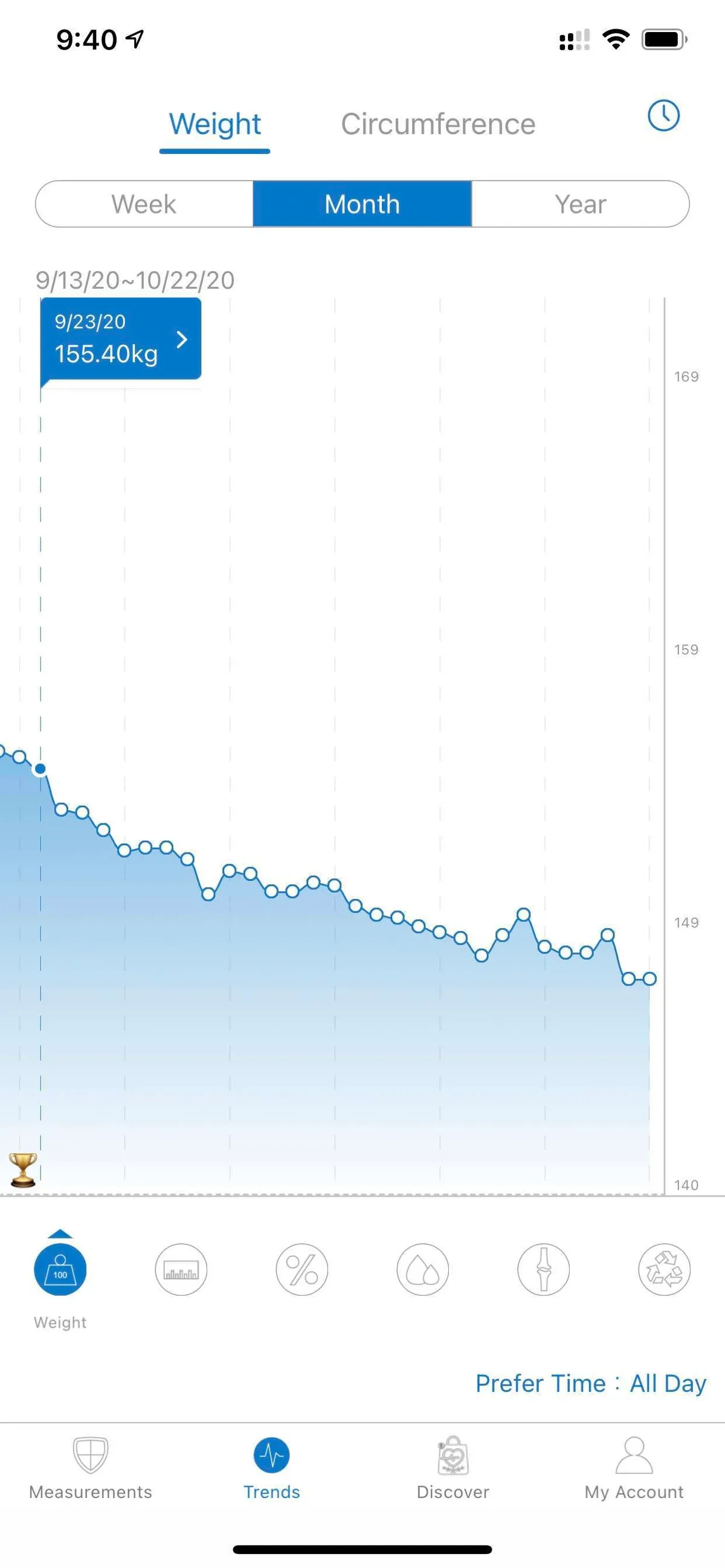Open the 9/23/20 155.40kg measurement details
The height and width of the screenshot is (1568, 725).
(x=121, y=339)
